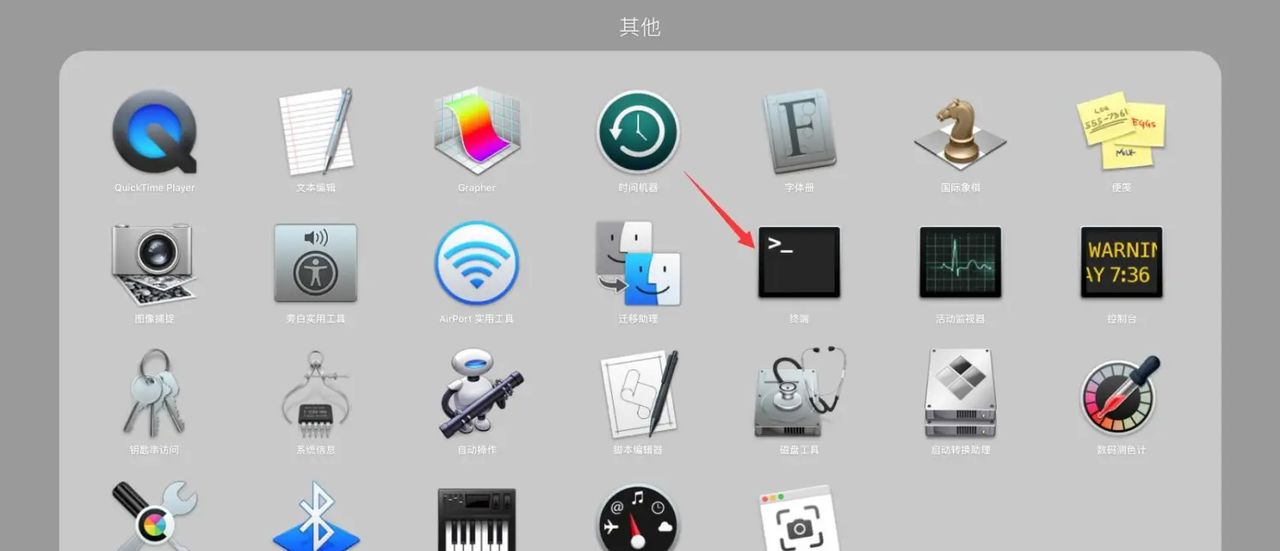
Task: Open 钥匙串访问 keychain access
Action: (x=154, y=393)
